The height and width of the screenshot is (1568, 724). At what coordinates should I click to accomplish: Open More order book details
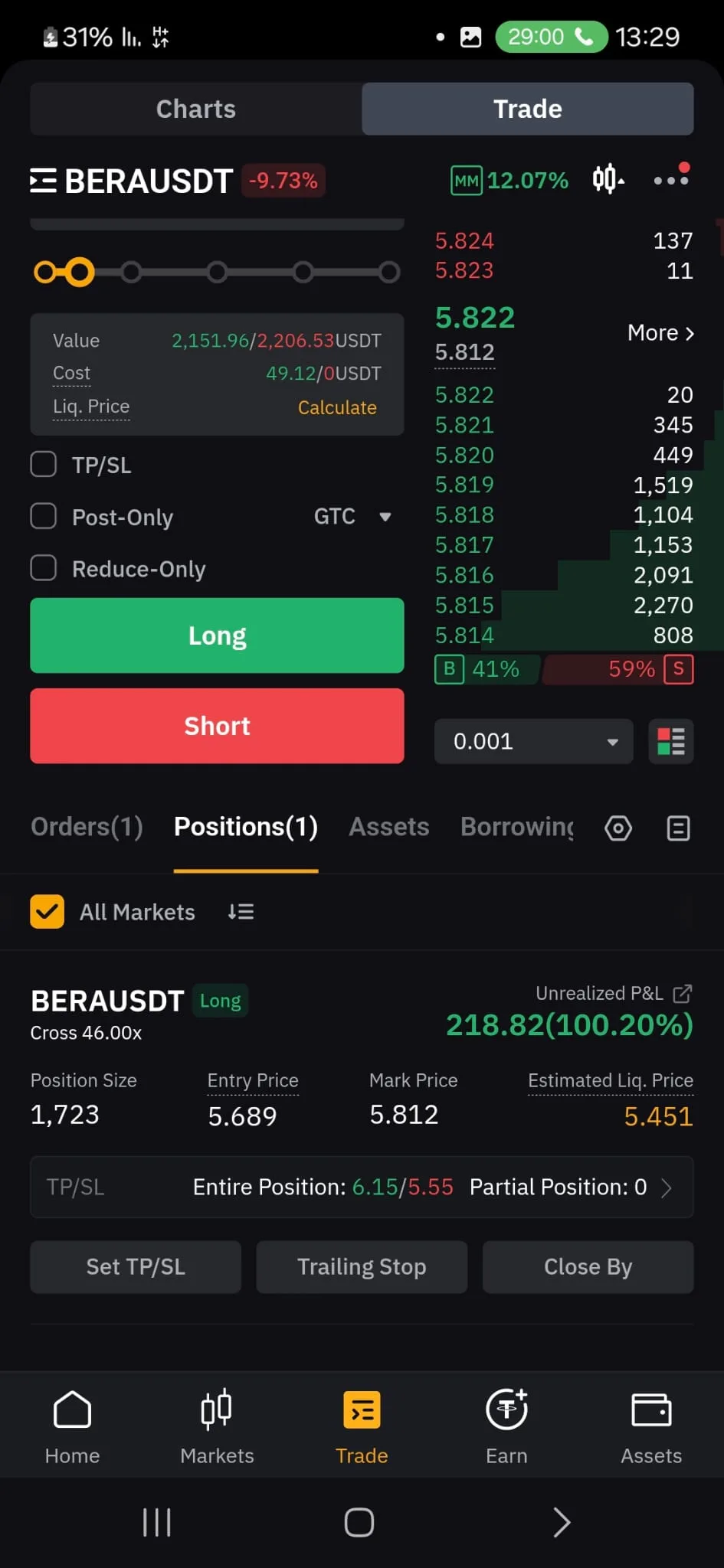tap(660, 333)
